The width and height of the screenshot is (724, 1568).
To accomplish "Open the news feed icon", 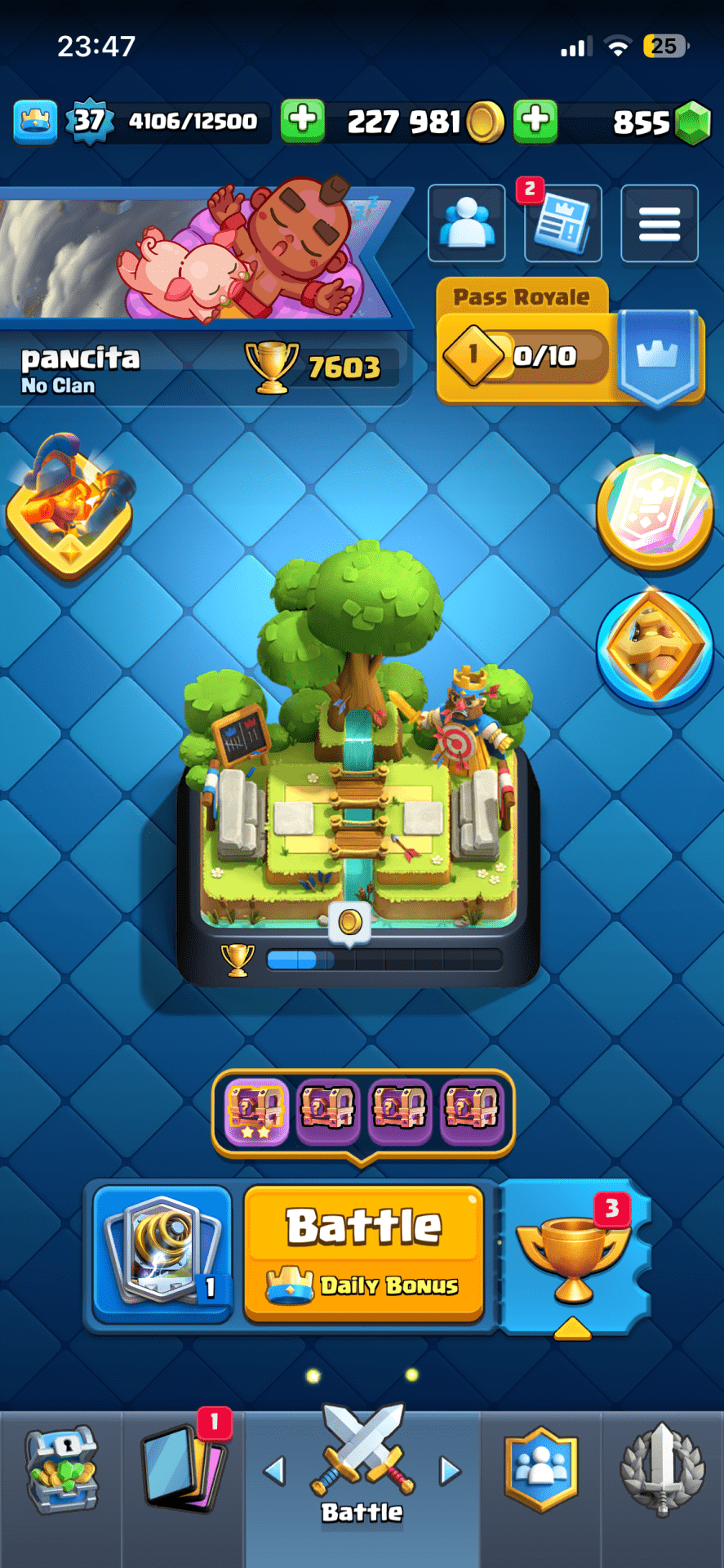I will pos(562,223).
